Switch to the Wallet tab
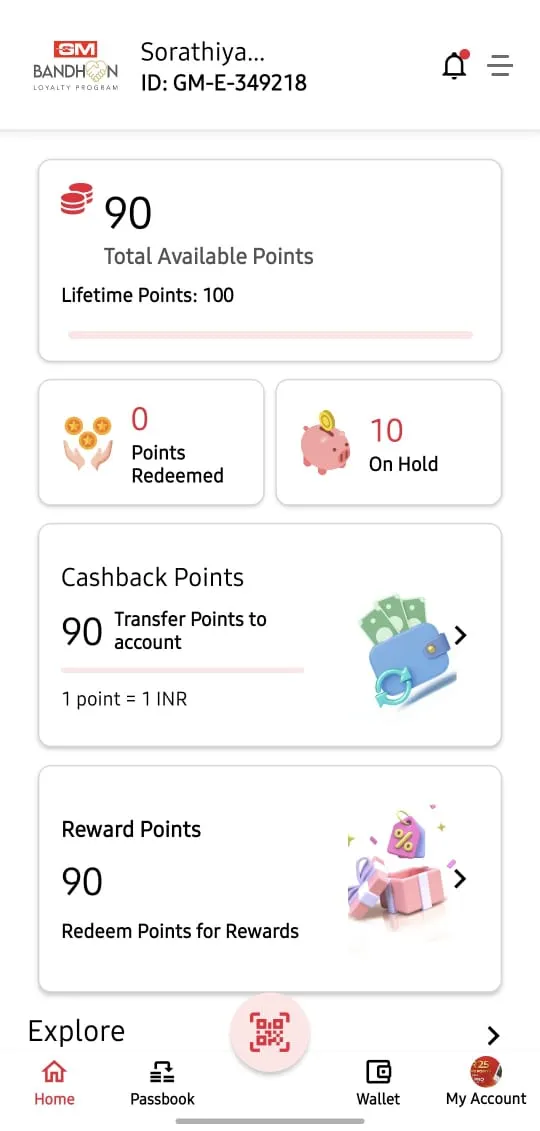The height and width of the screenshot is (1131, 540). pyautogui.click(x=378, y=1083)
